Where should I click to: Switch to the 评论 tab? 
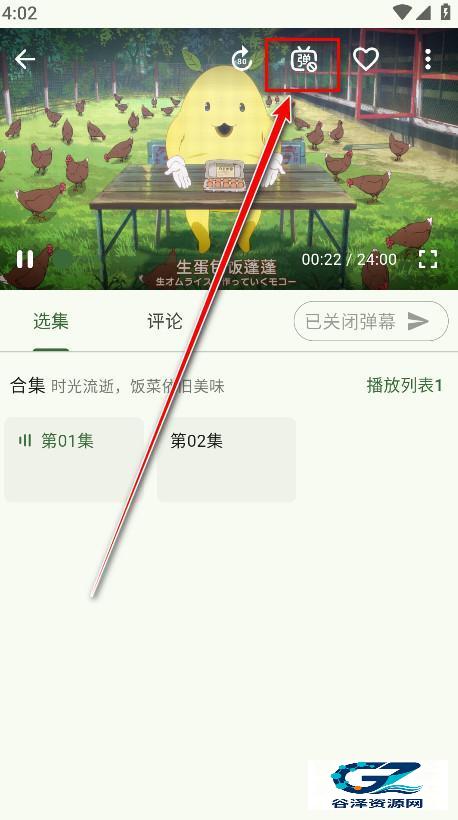tap(165, 321)
